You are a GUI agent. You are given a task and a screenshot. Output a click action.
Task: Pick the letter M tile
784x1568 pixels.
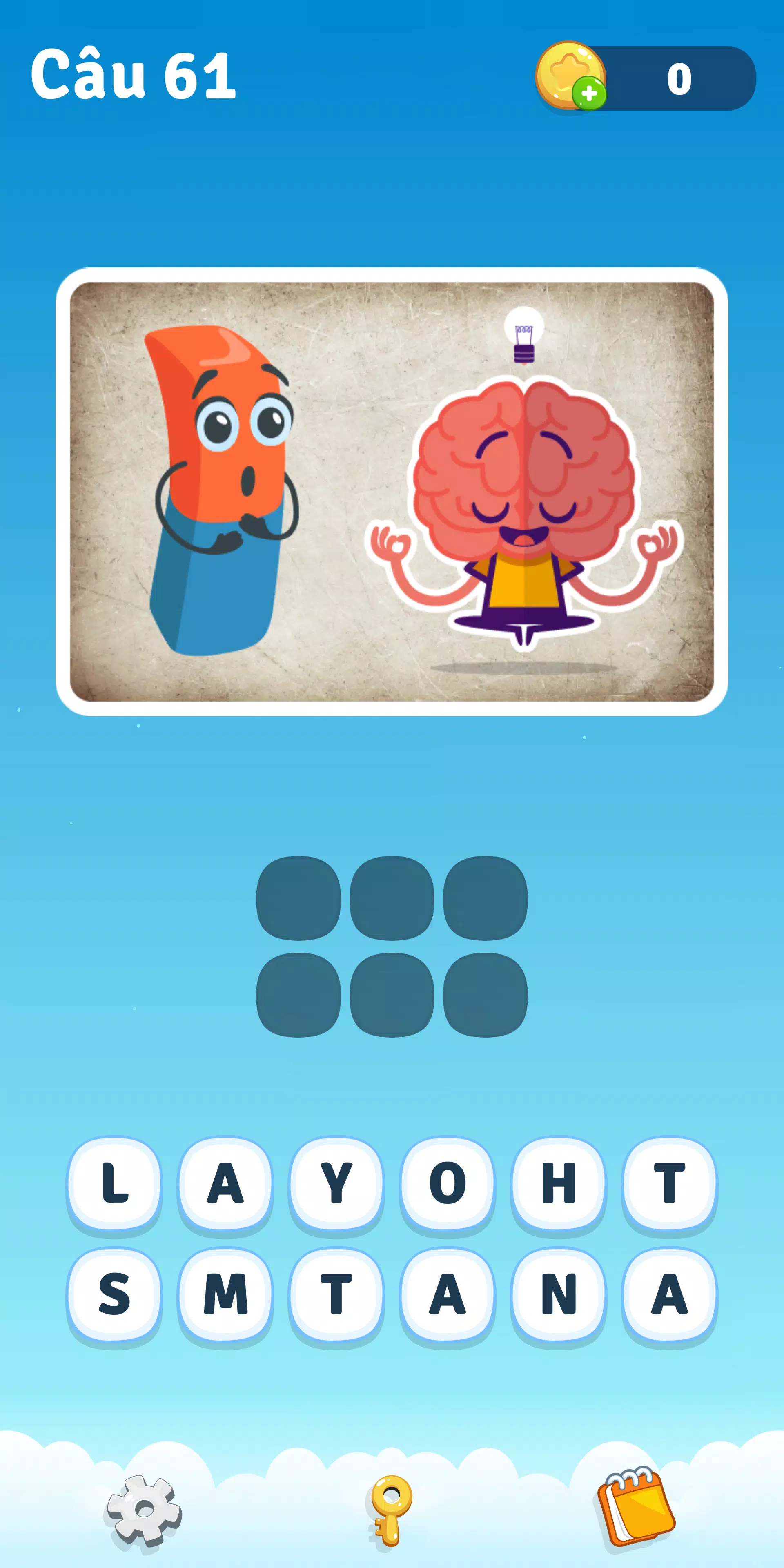coord(226,1294)
